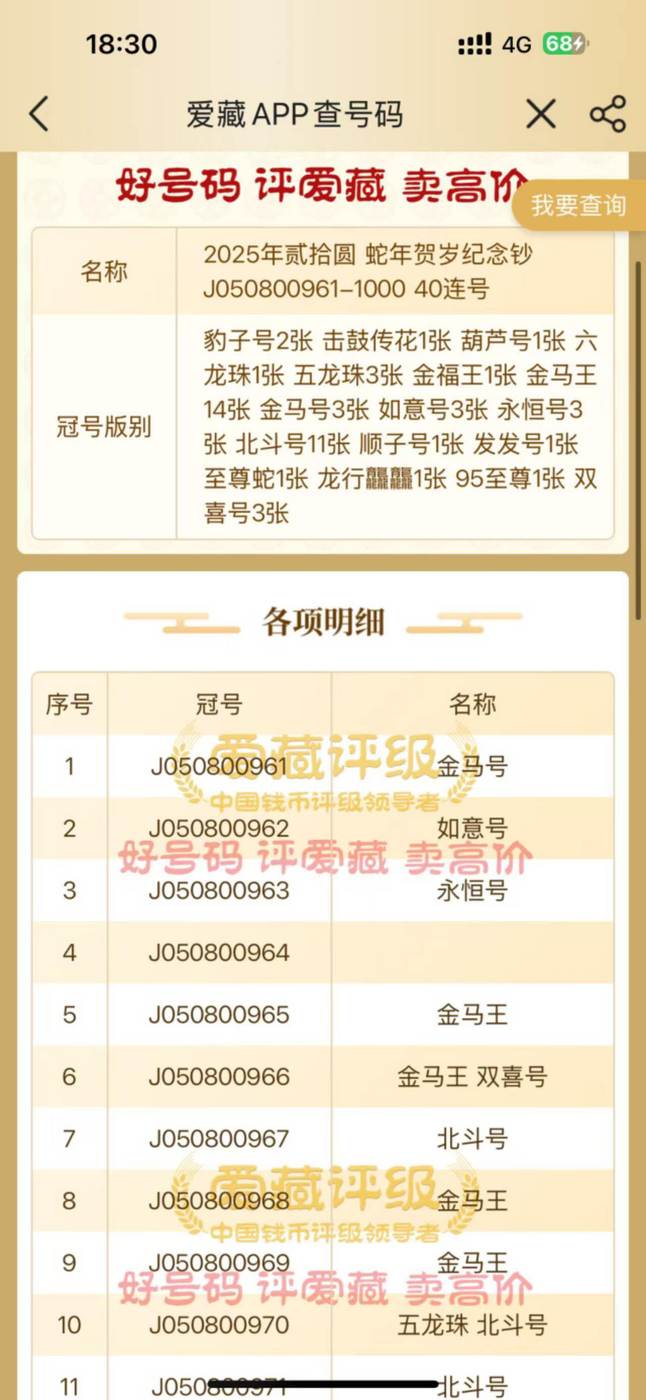This screenshot has height=1400, width=646.
Task: Go back using the top-left arrow
Action: (x=38, y=114)
